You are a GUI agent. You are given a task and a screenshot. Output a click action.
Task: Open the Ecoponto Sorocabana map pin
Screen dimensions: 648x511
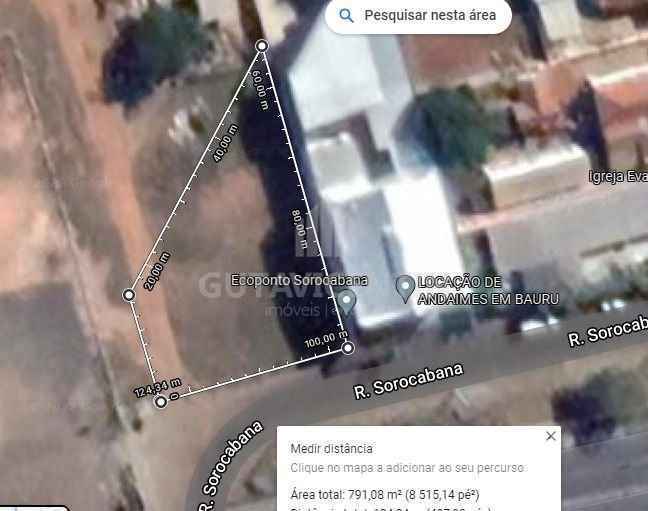347,301
